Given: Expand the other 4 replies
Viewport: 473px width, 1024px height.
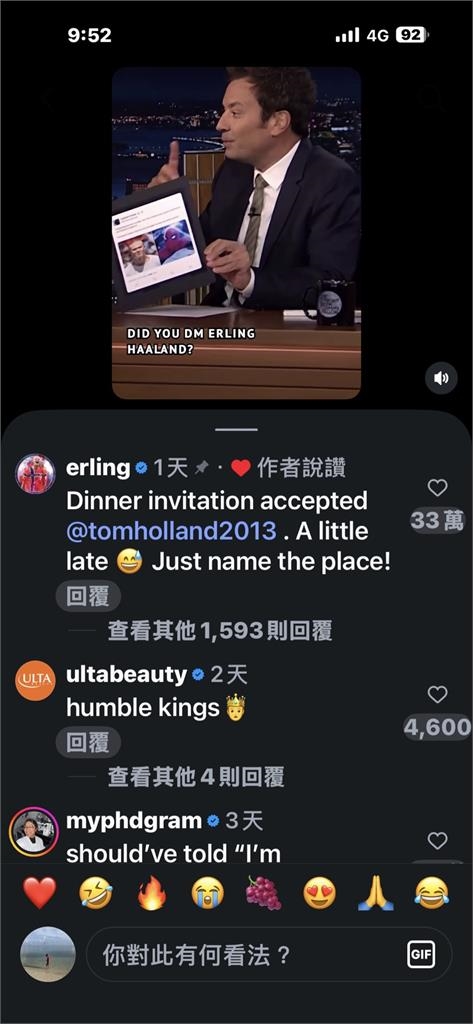Looking at the screenshot, I should click(195, 776).
